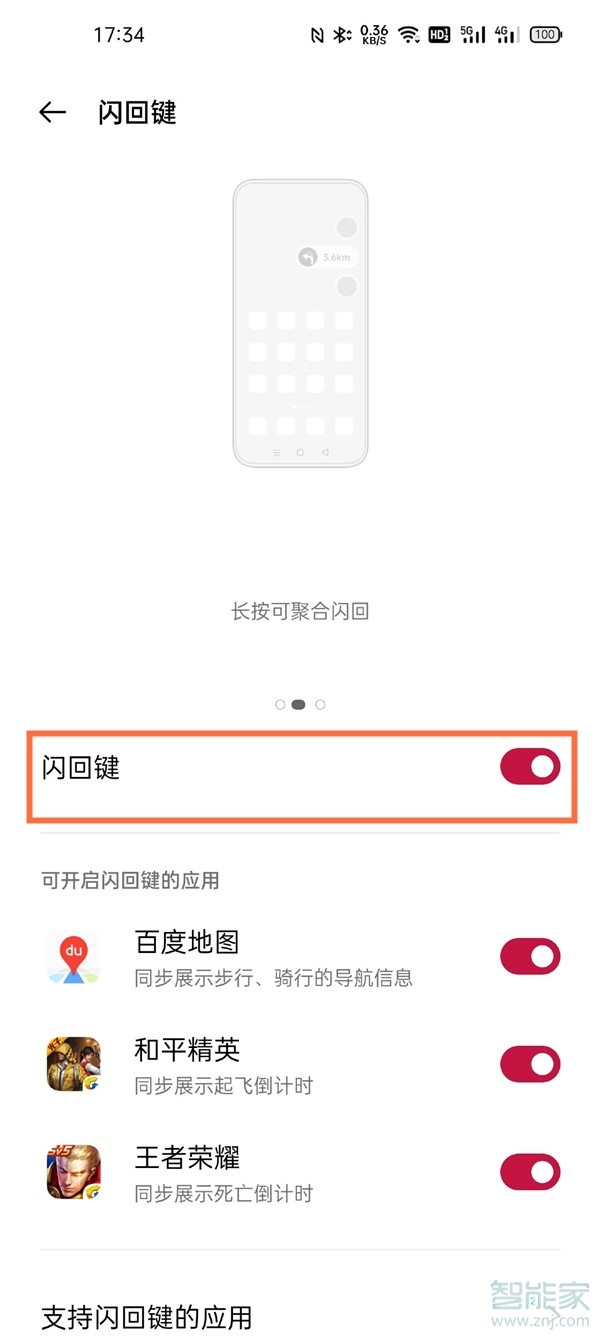Screen dimensions: 600x1340
Task: Disable 闪回键 for 百度地图
Action: tap(530, 957)
